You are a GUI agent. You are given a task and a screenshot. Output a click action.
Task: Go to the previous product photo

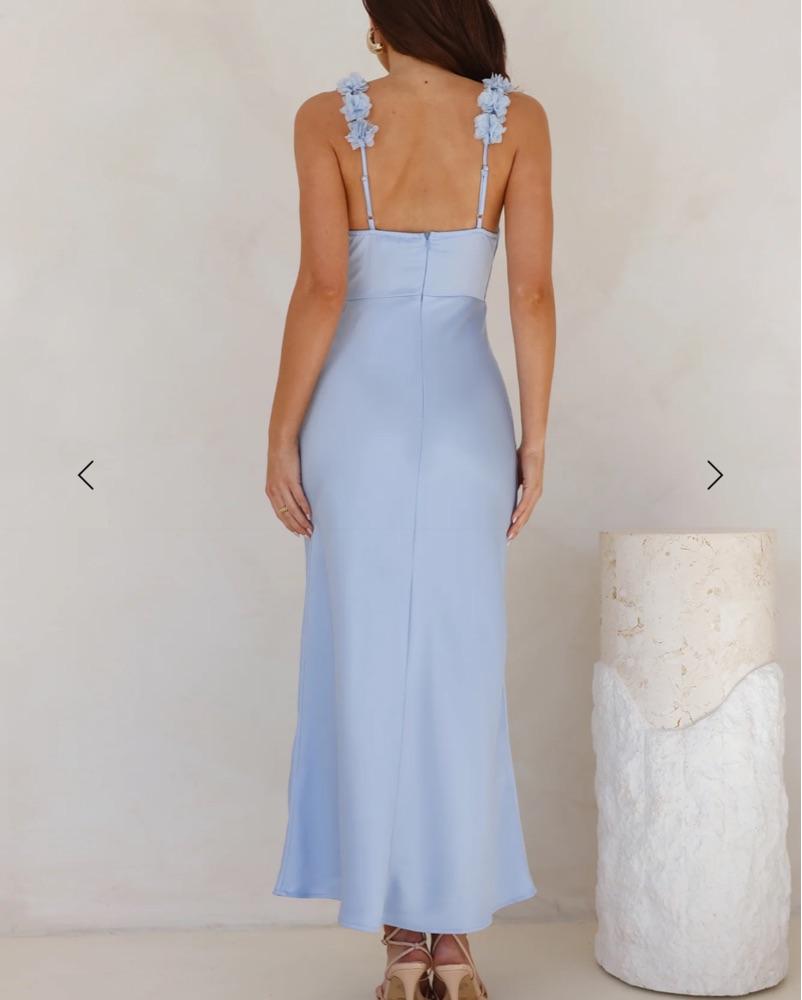[86, 475]
